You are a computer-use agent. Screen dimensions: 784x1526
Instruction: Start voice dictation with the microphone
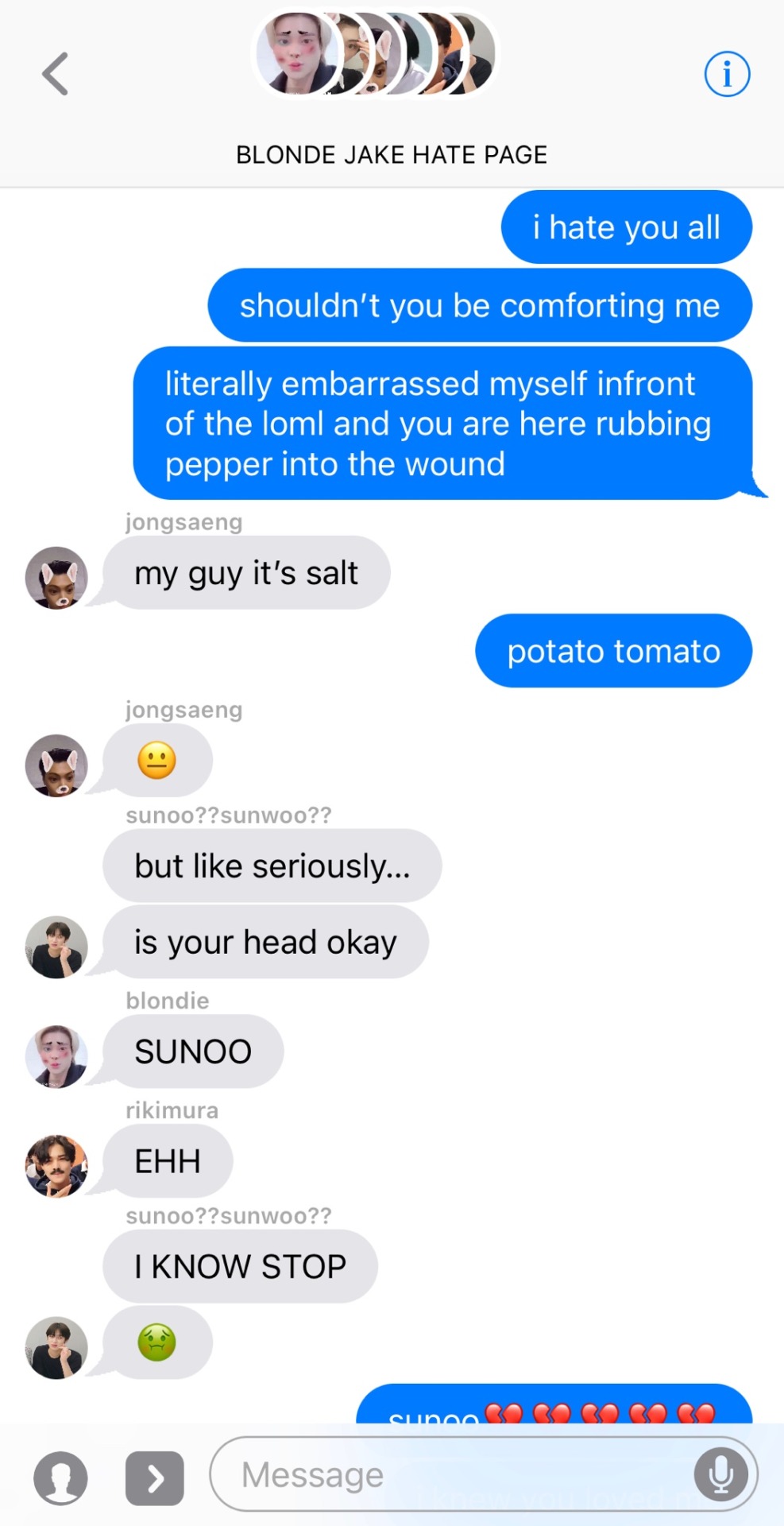[x=720, y=1474]
